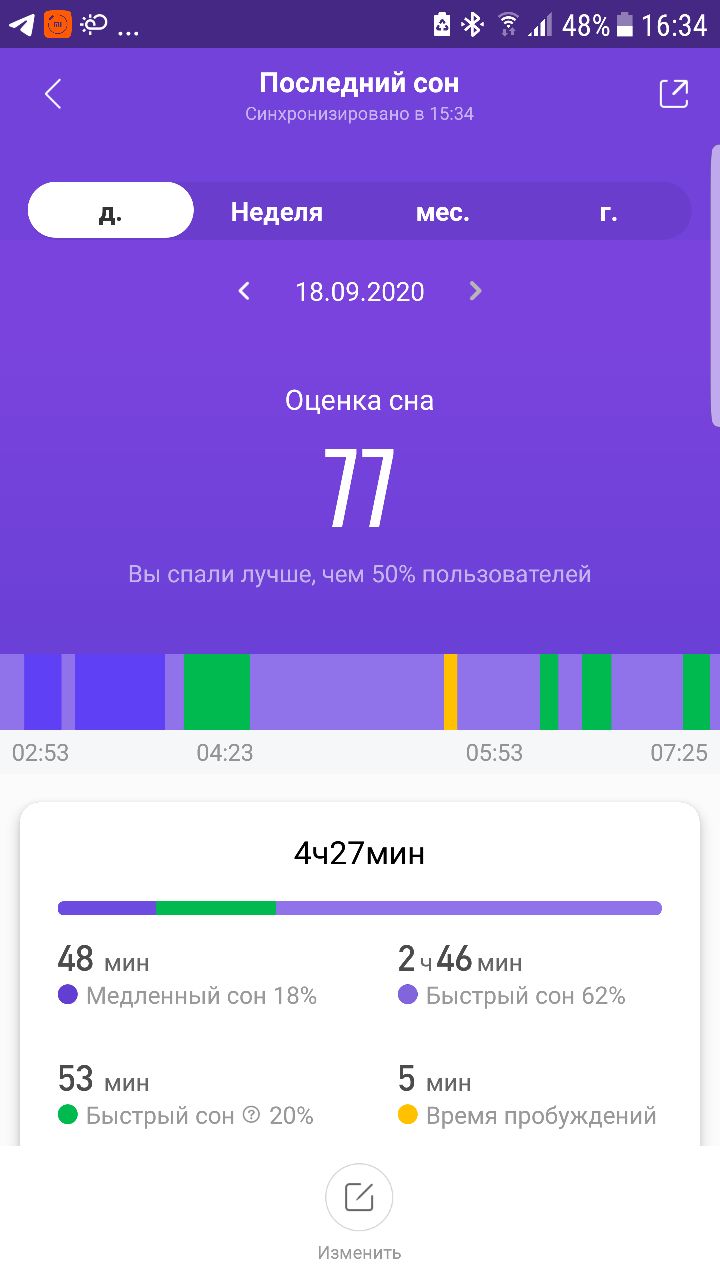Screen dimensions: 720x1280
Task: Switch to the Неделя tab
Action: (x=277, y=212)
